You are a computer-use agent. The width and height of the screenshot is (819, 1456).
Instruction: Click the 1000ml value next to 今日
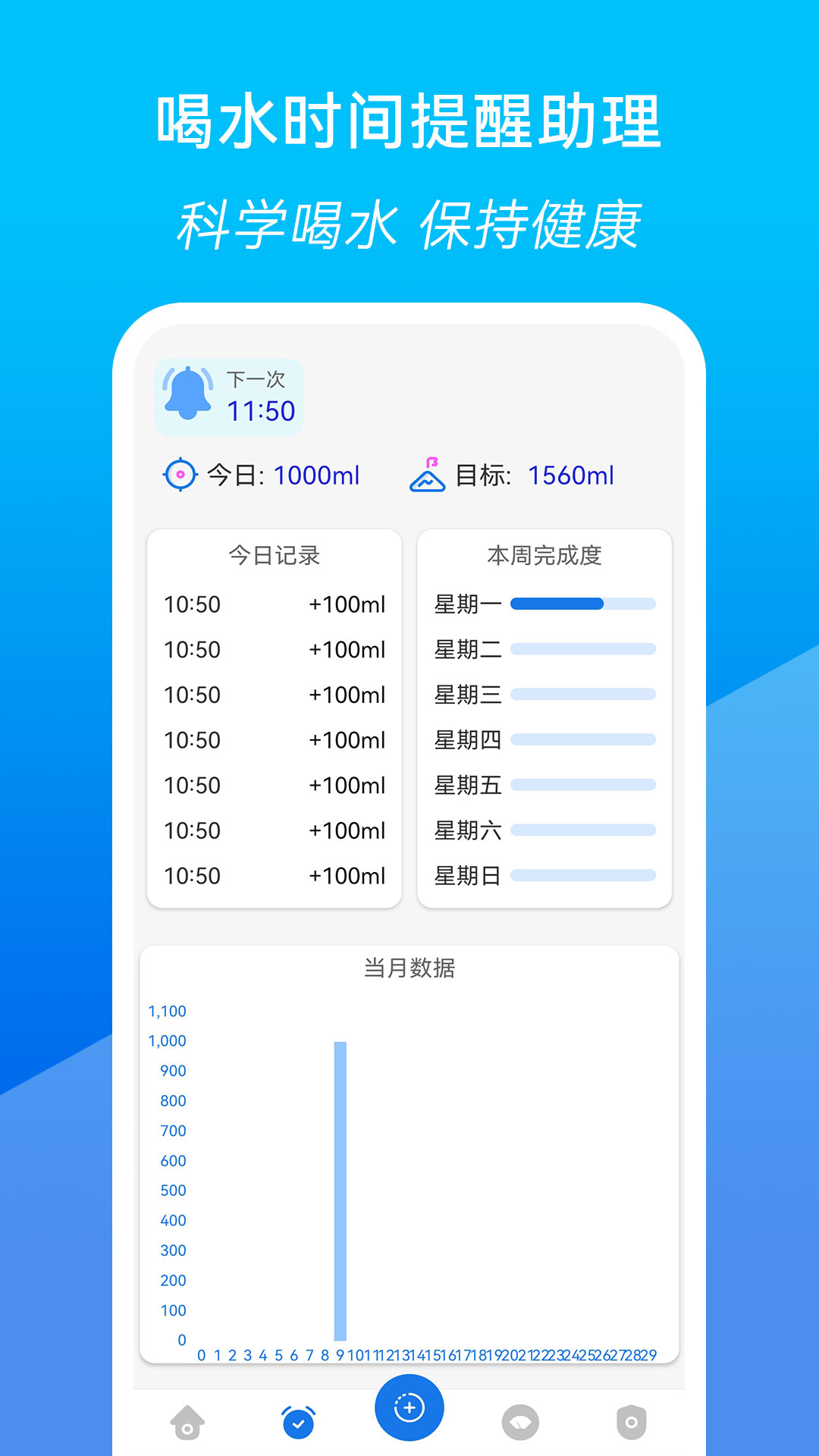tap(315, 475)
